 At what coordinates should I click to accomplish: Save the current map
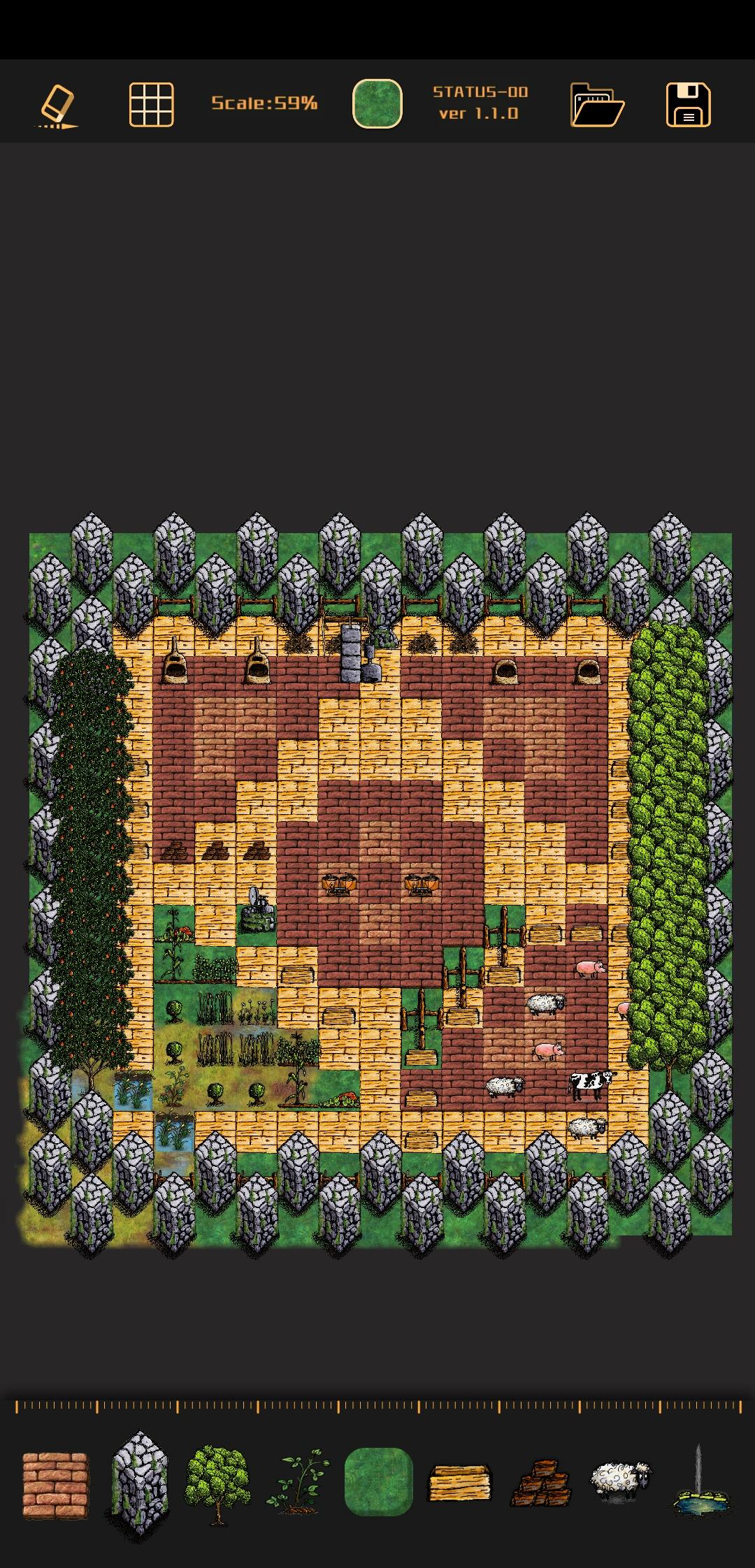(x=687, y=105)
